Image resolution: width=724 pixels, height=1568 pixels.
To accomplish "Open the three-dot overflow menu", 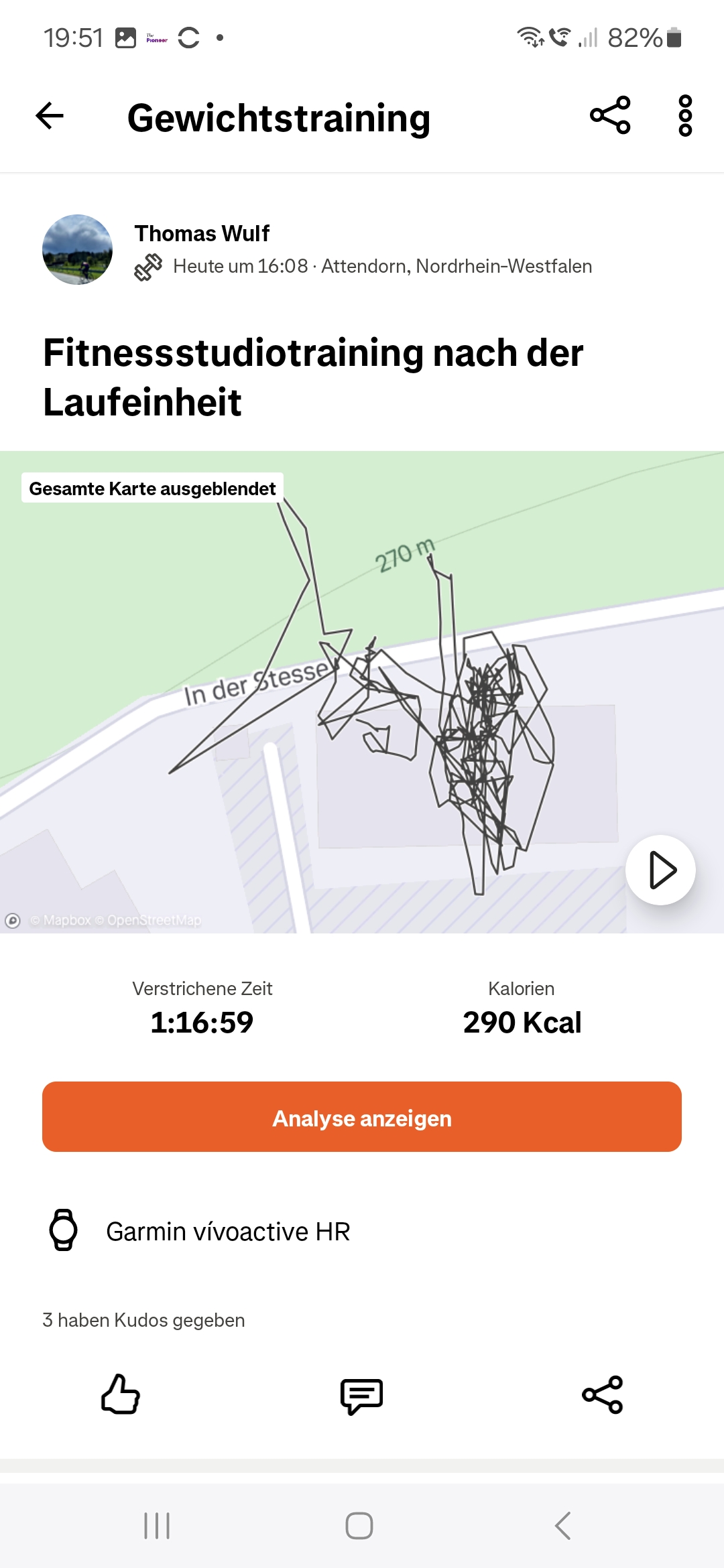I will click(685, 116).
